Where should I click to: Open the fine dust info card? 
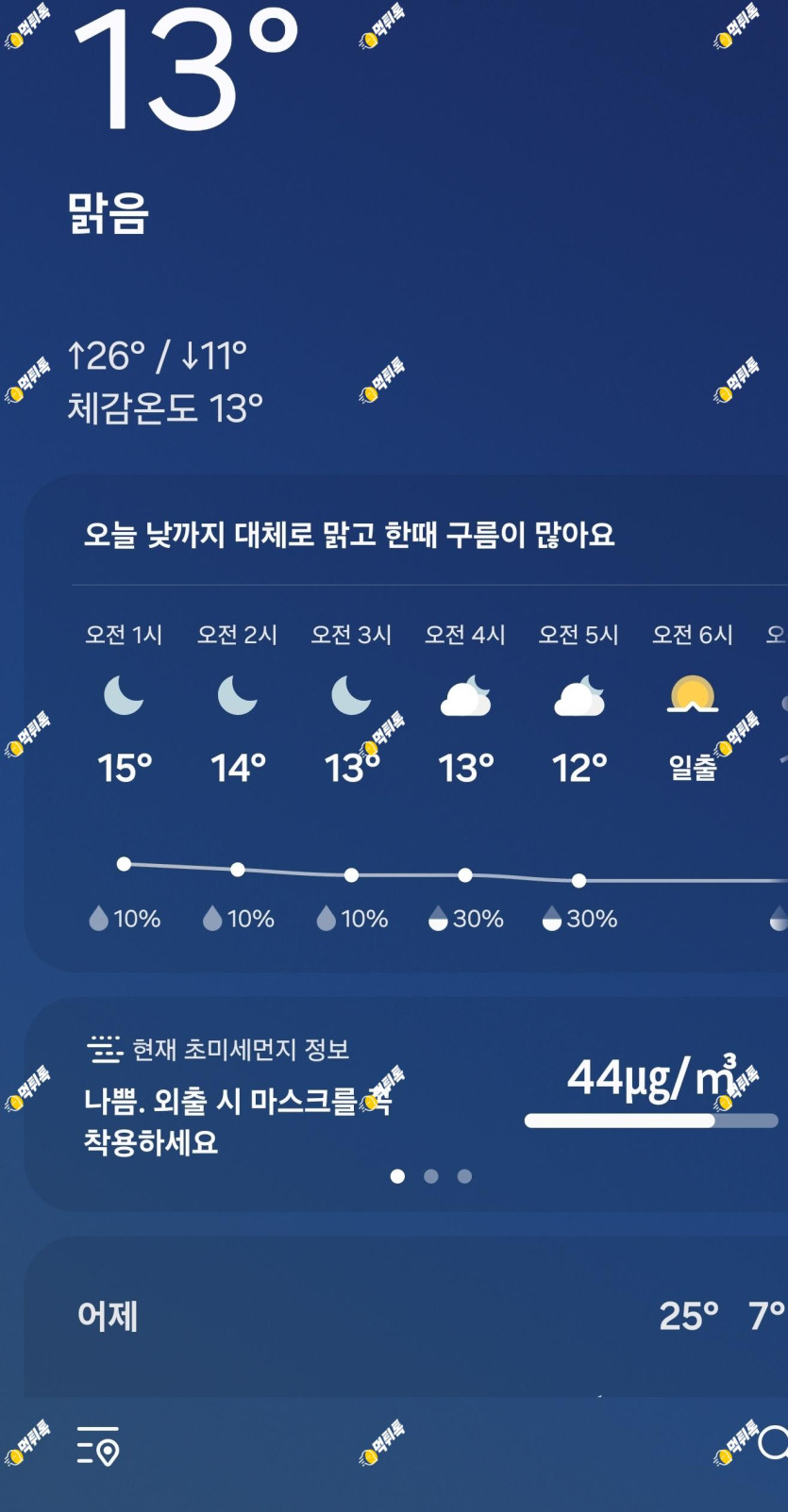click(406, 1105)
